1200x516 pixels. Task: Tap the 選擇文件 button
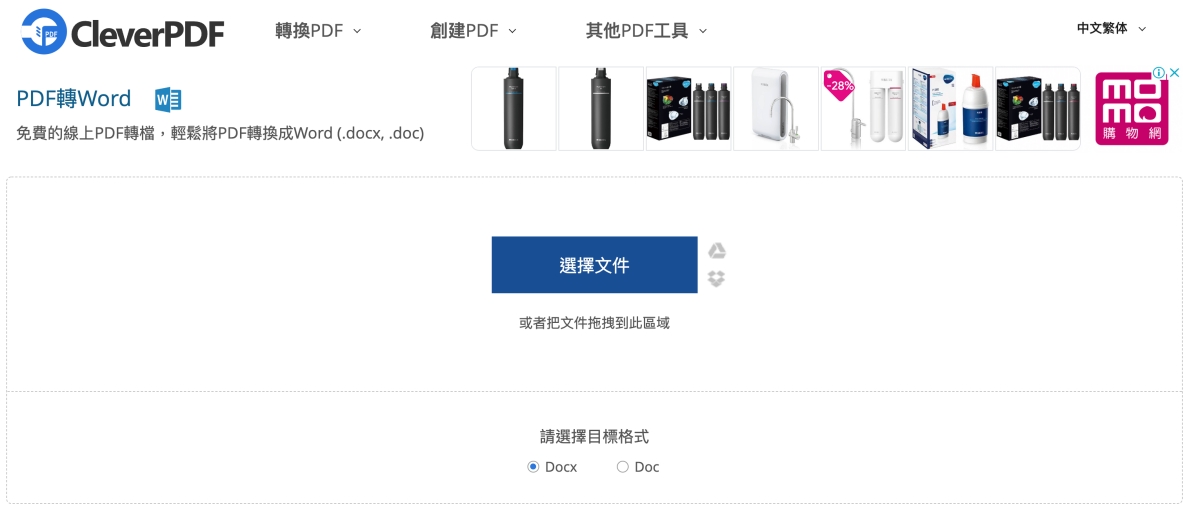pyautogui.click(x=594, y=265)
